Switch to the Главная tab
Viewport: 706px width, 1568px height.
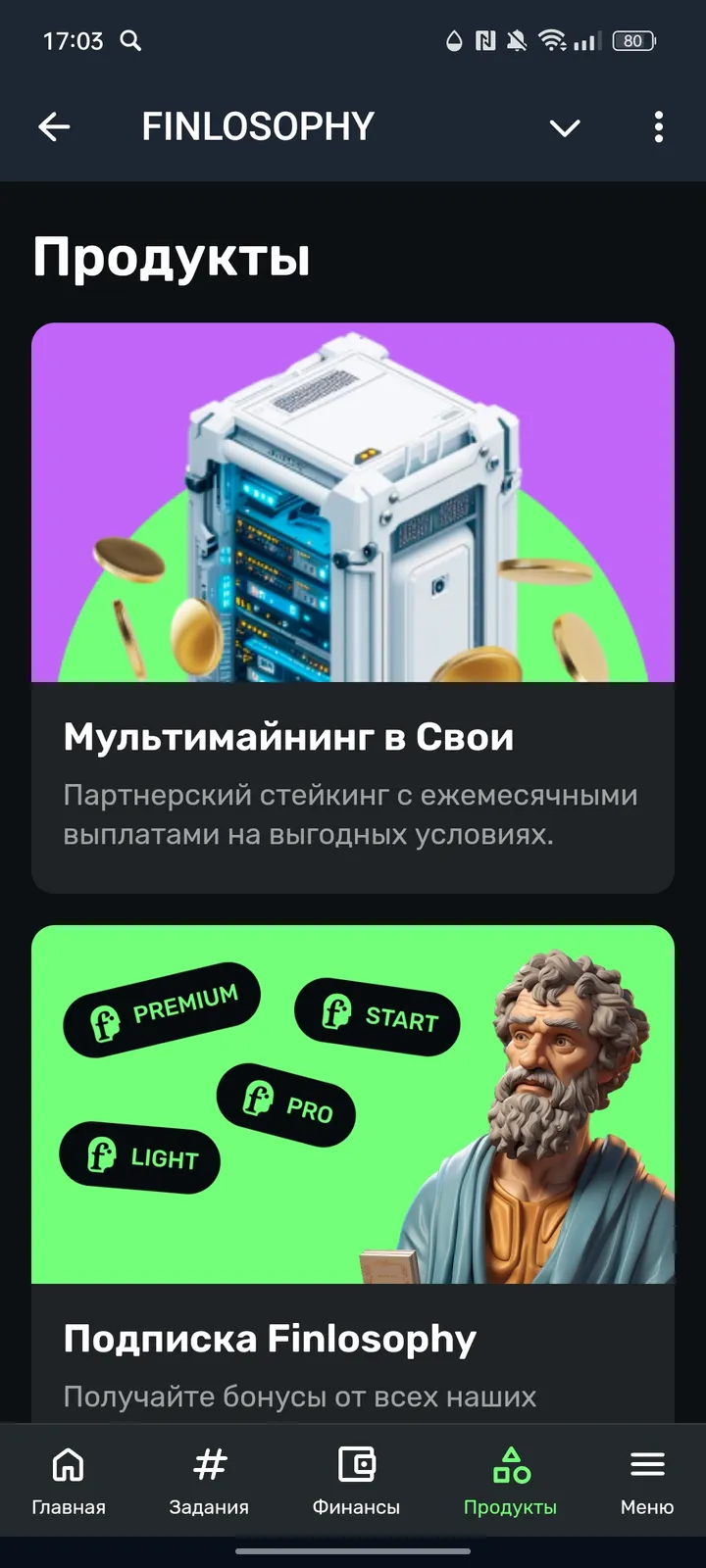coord(69,1480)
